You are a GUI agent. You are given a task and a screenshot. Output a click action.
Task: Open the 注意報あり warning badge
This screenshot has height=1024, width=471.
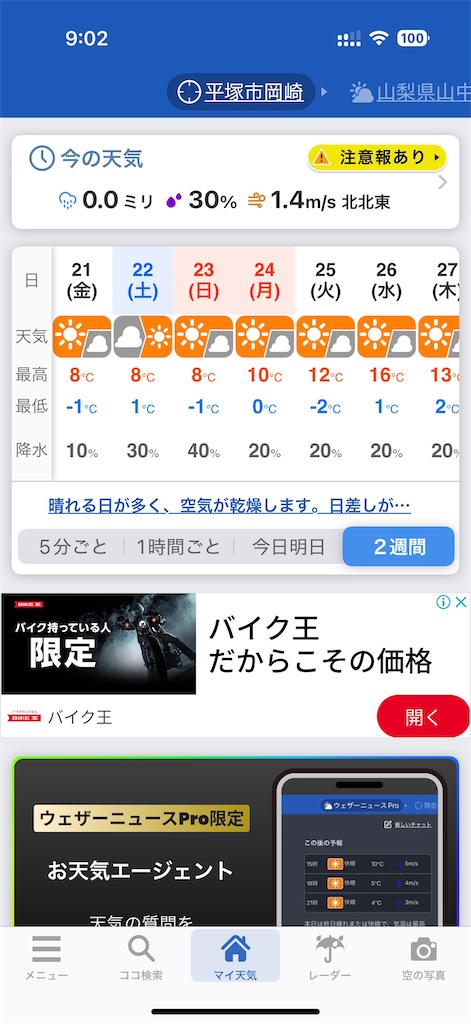click(377, 157)
